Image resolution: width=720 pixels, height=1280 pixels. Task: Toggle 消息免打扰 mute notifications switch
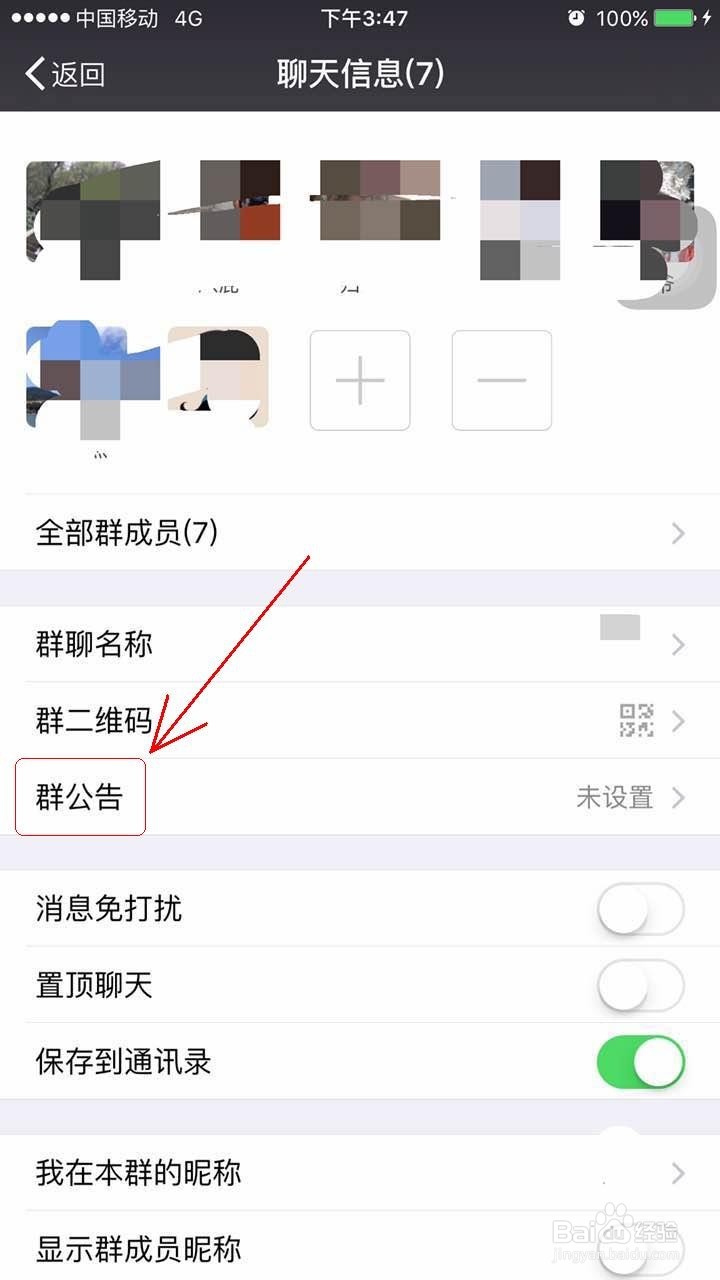pyautogui.click(x=639, y=910)
